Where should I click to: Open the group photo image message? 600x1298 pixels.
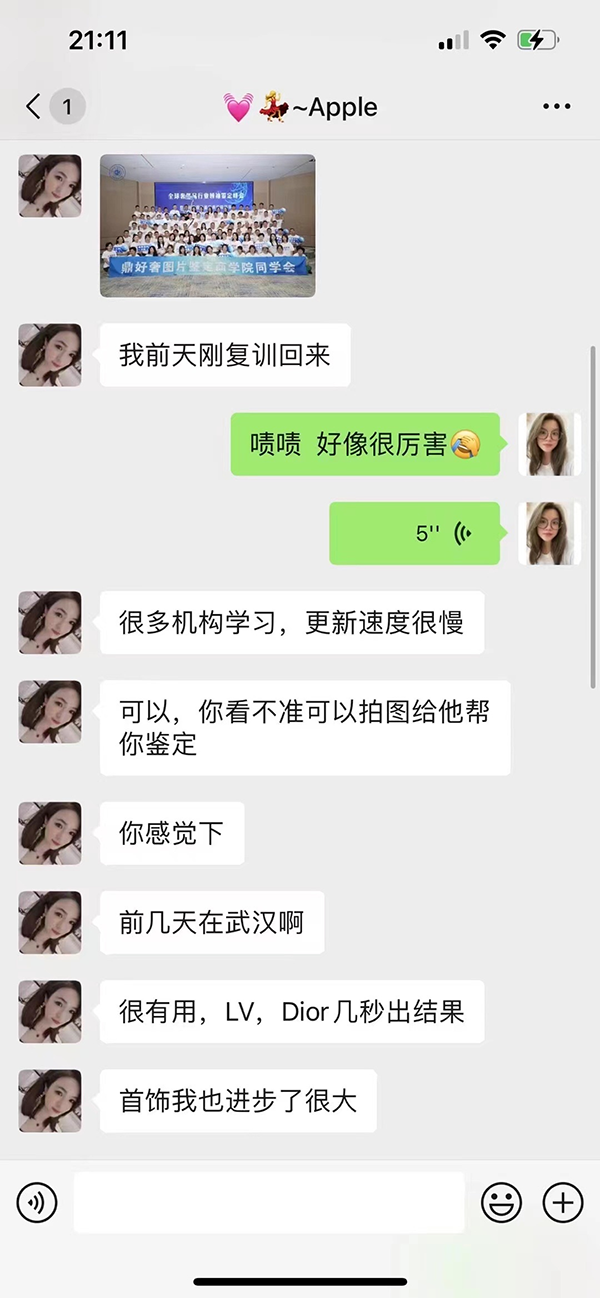click(207, 225)
